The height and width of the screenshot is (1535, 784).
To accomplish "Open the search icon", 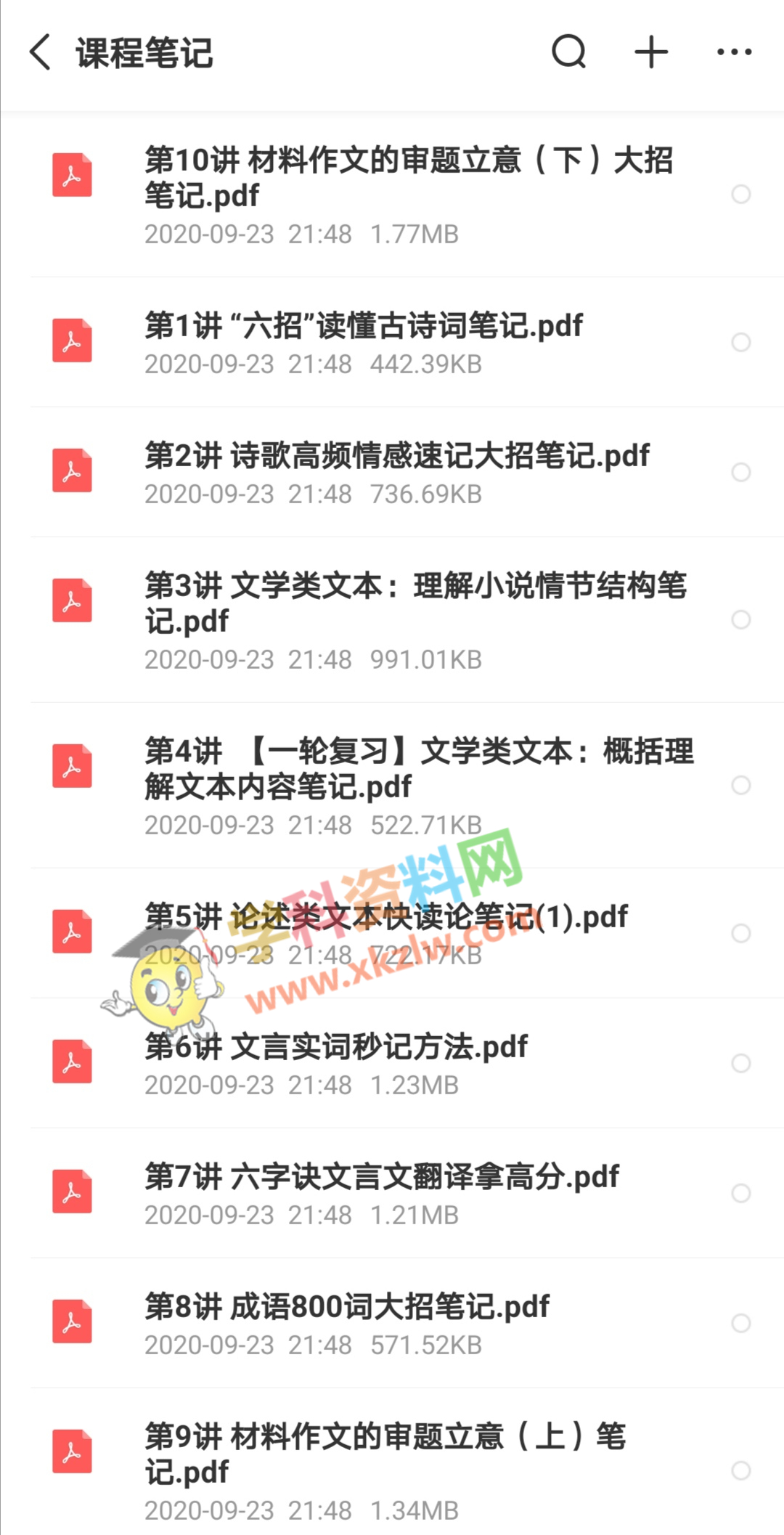I will [569, 52].
